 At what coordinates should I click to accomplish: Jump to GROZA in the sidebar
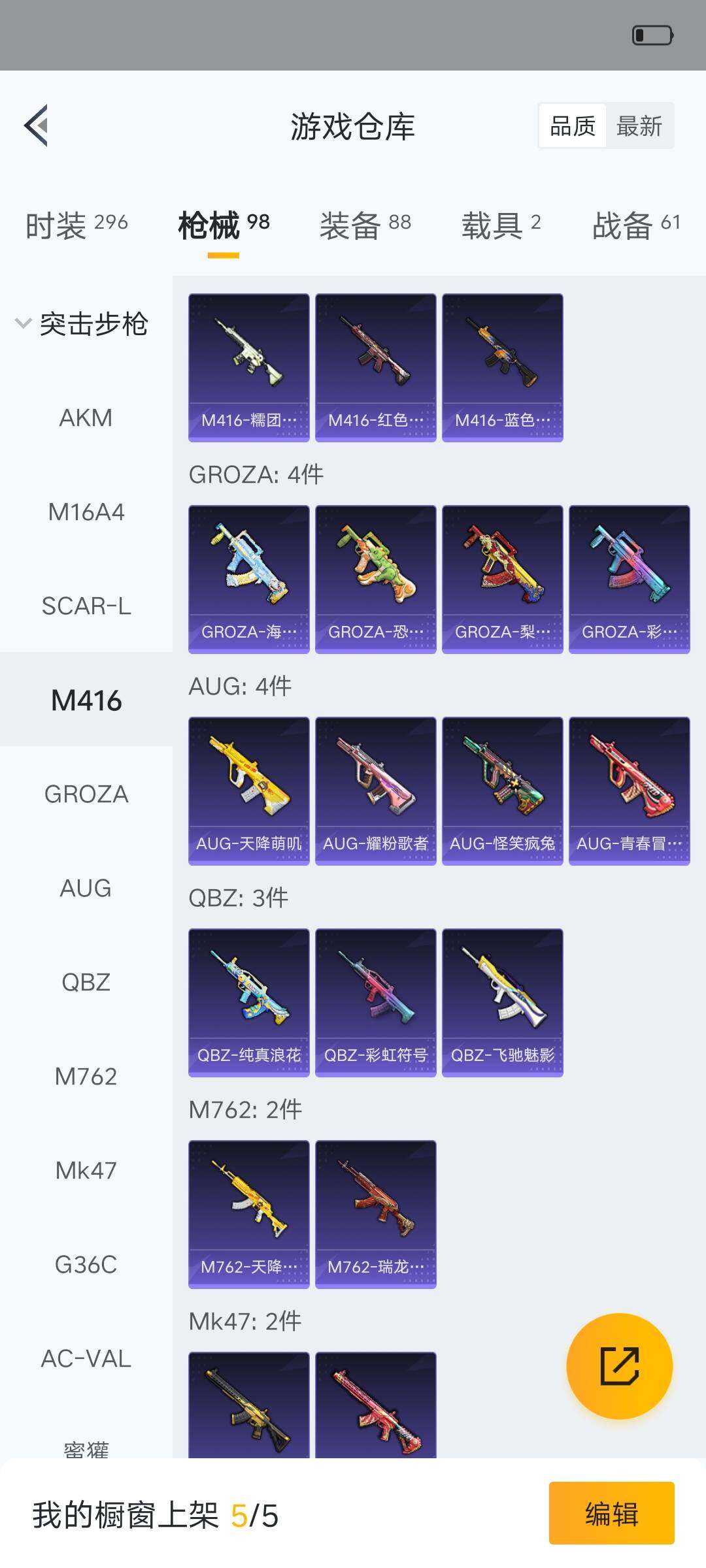[86, 794]
